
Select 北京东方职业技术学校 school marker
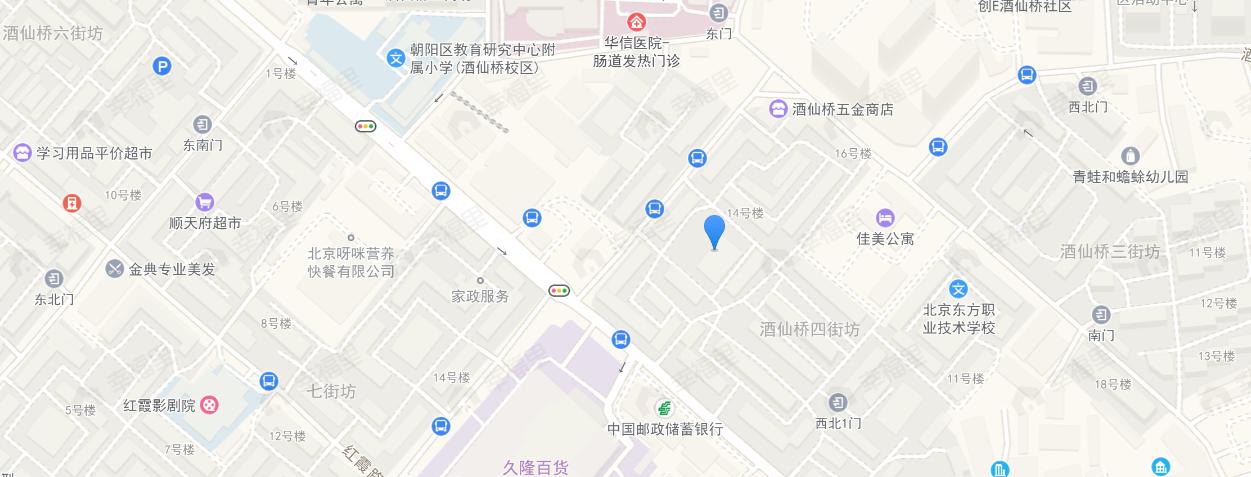(x=959, y=289)
